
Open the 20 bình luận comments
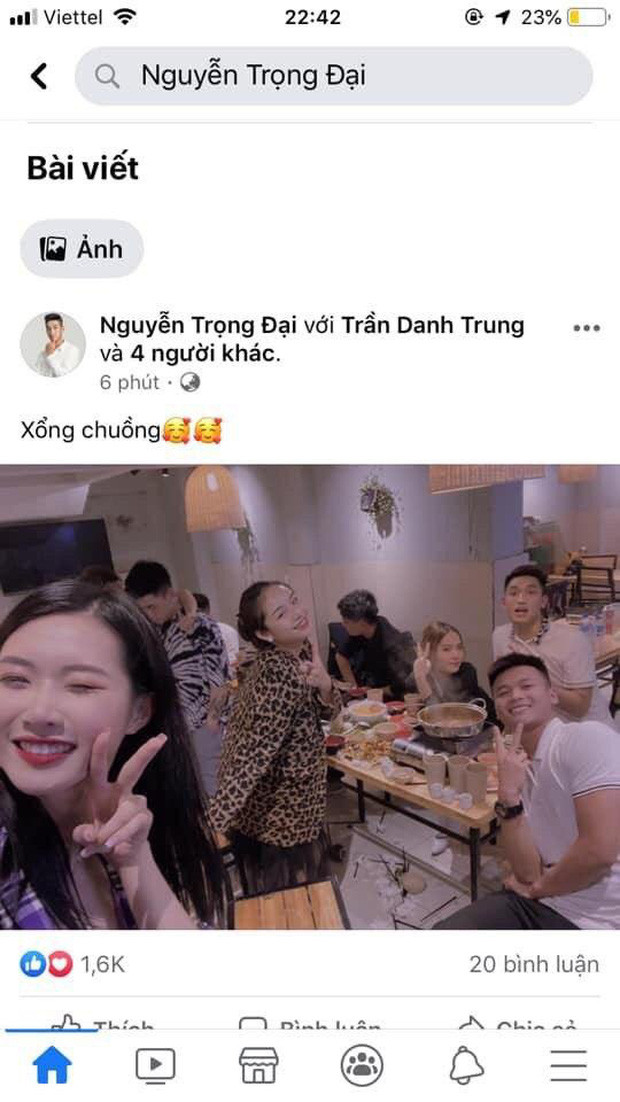(x=534, y=964)
